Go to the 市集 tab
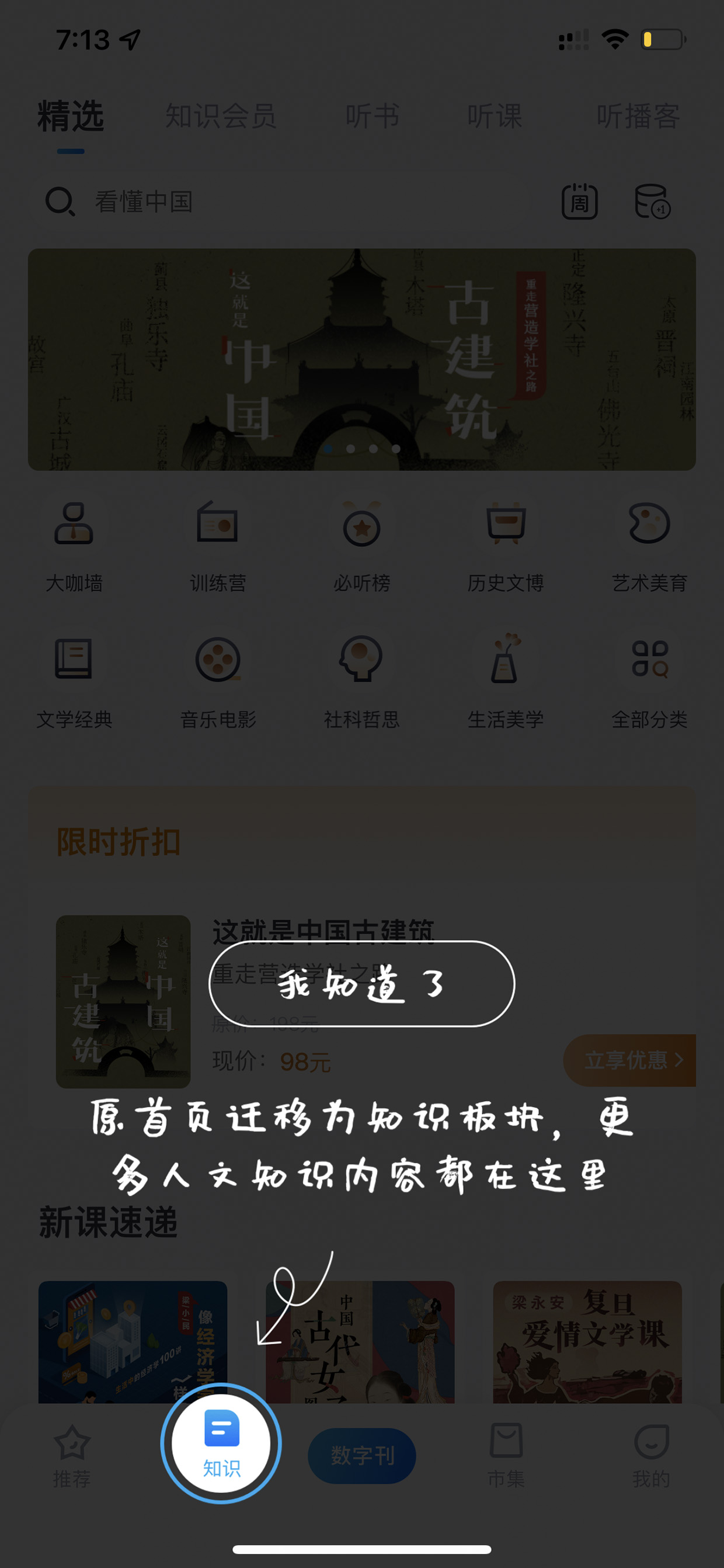Image resolution: width=724 pixels, height=1568 pixels. click(x=506, y=1456)
